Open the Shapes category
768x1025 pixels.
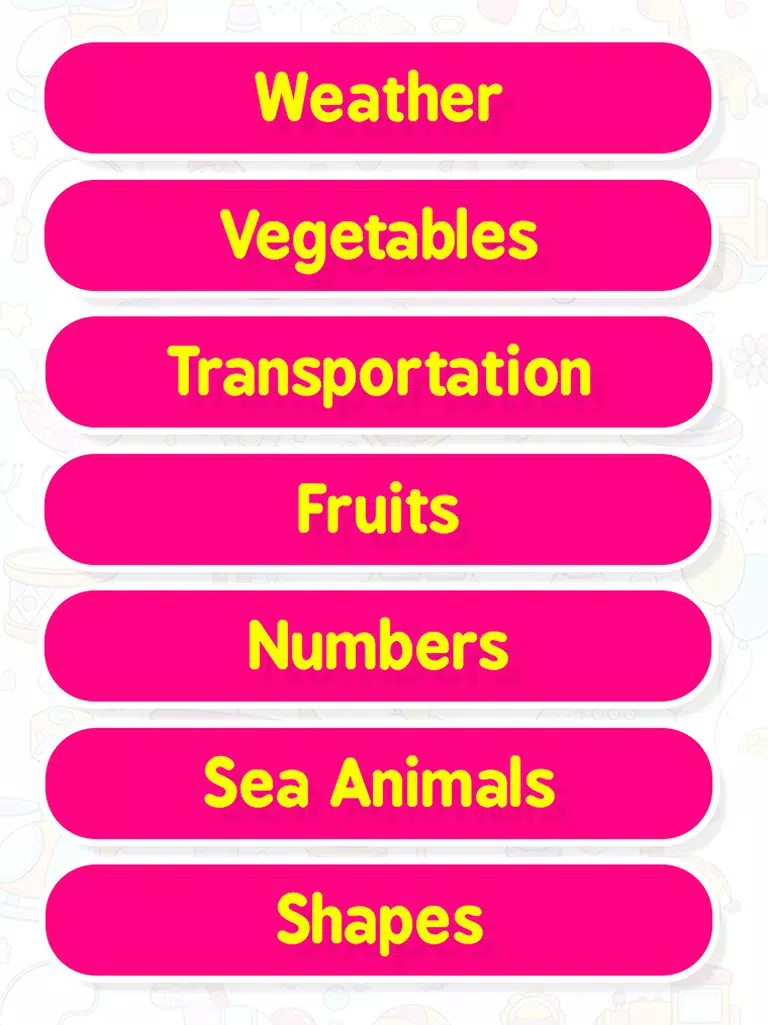[x=378, y=920]
